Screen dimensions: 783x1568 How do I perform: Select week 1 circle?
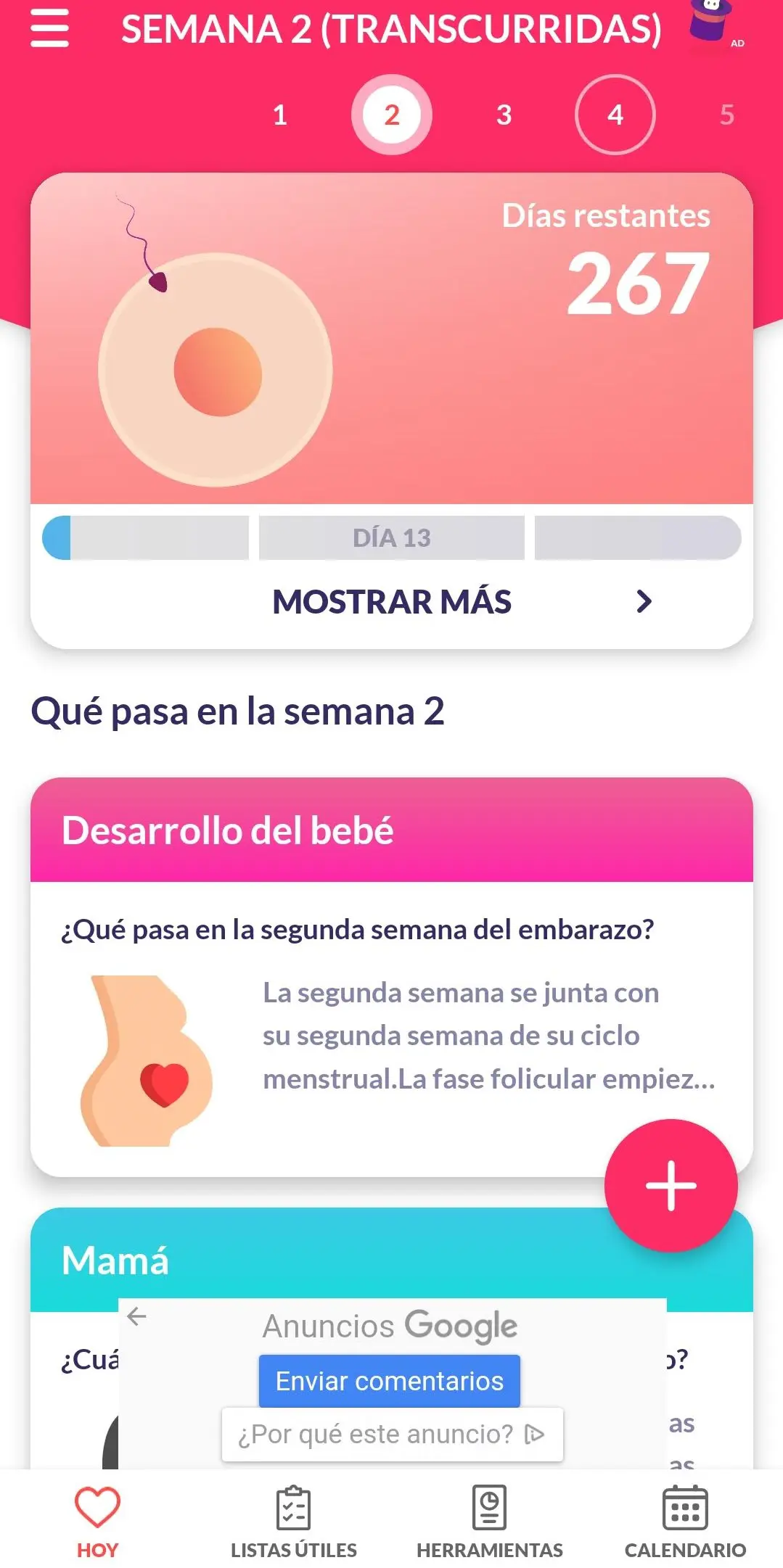[x=280, y=115]
